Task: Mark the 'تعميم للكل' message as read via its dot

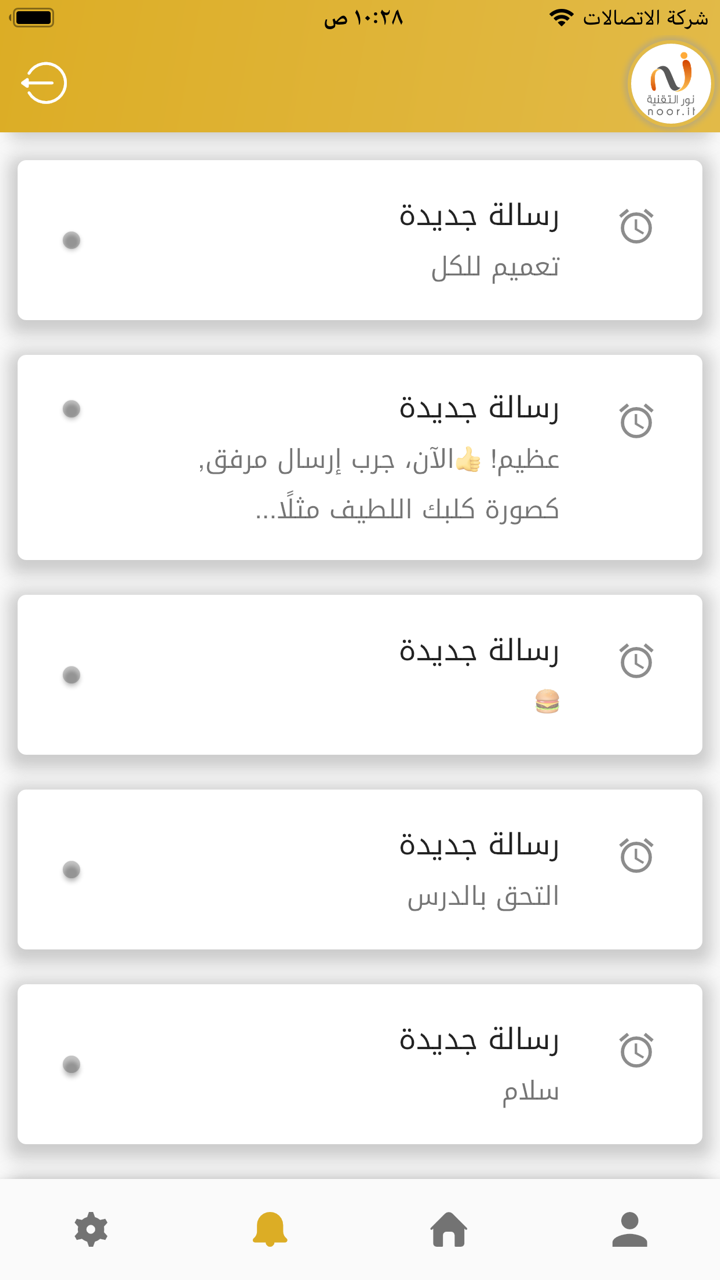Action: point(71,240)
